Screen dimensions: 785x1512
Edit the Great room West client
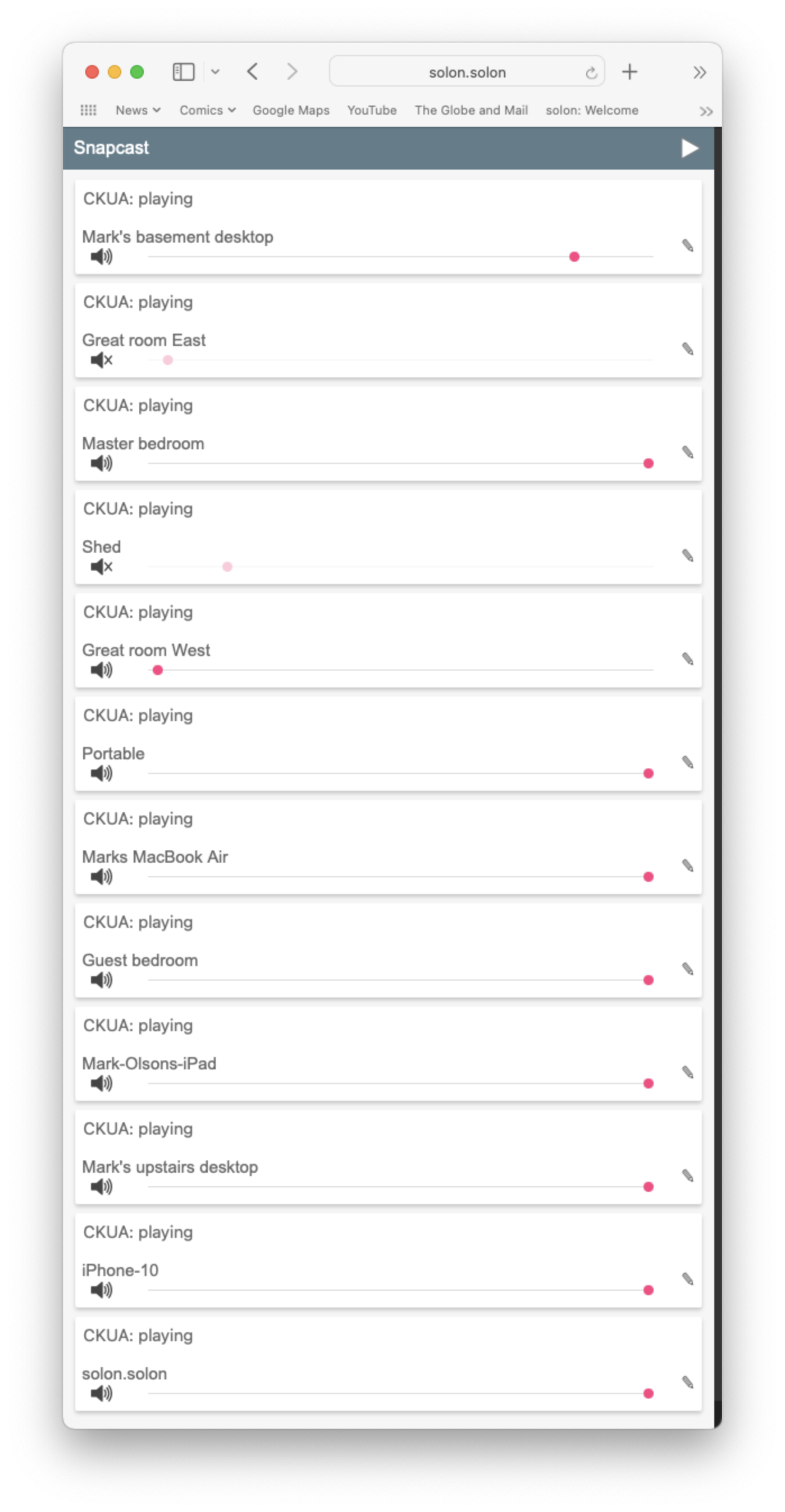(687, 659)
